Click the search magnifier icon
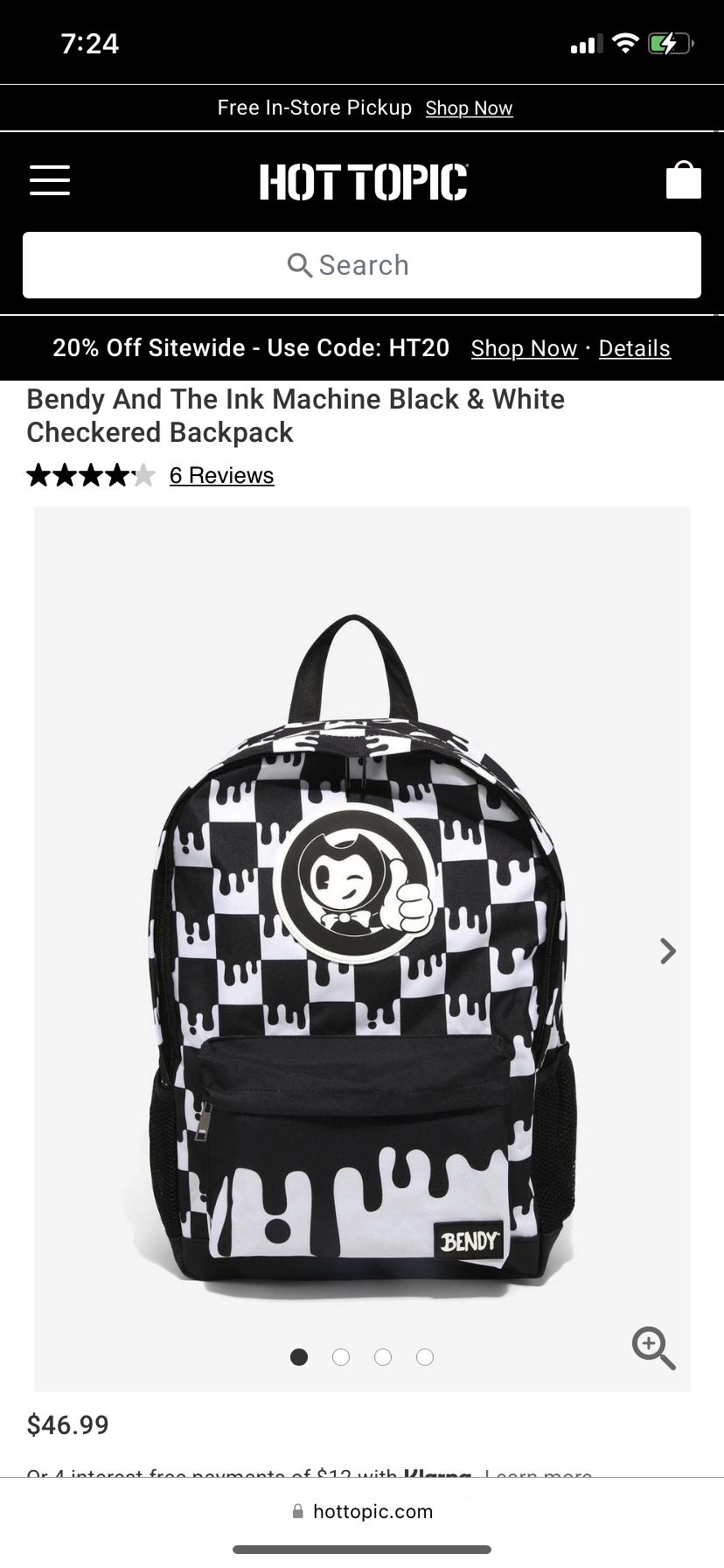This screenshot has height=1568, width=724. (301, 264)
